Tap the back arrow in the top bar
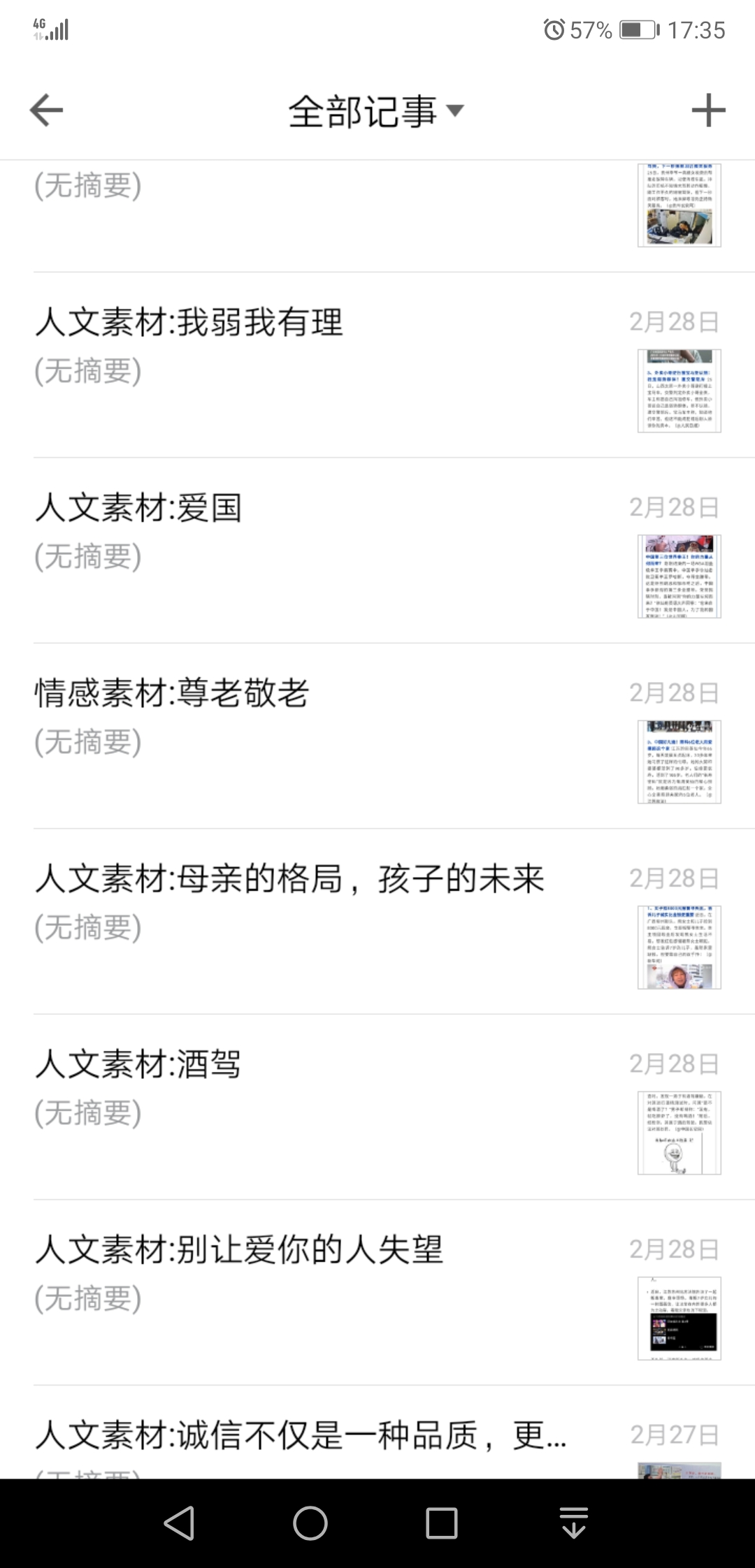Screen dimensions: 755x1568 click(x=43, y=110)
